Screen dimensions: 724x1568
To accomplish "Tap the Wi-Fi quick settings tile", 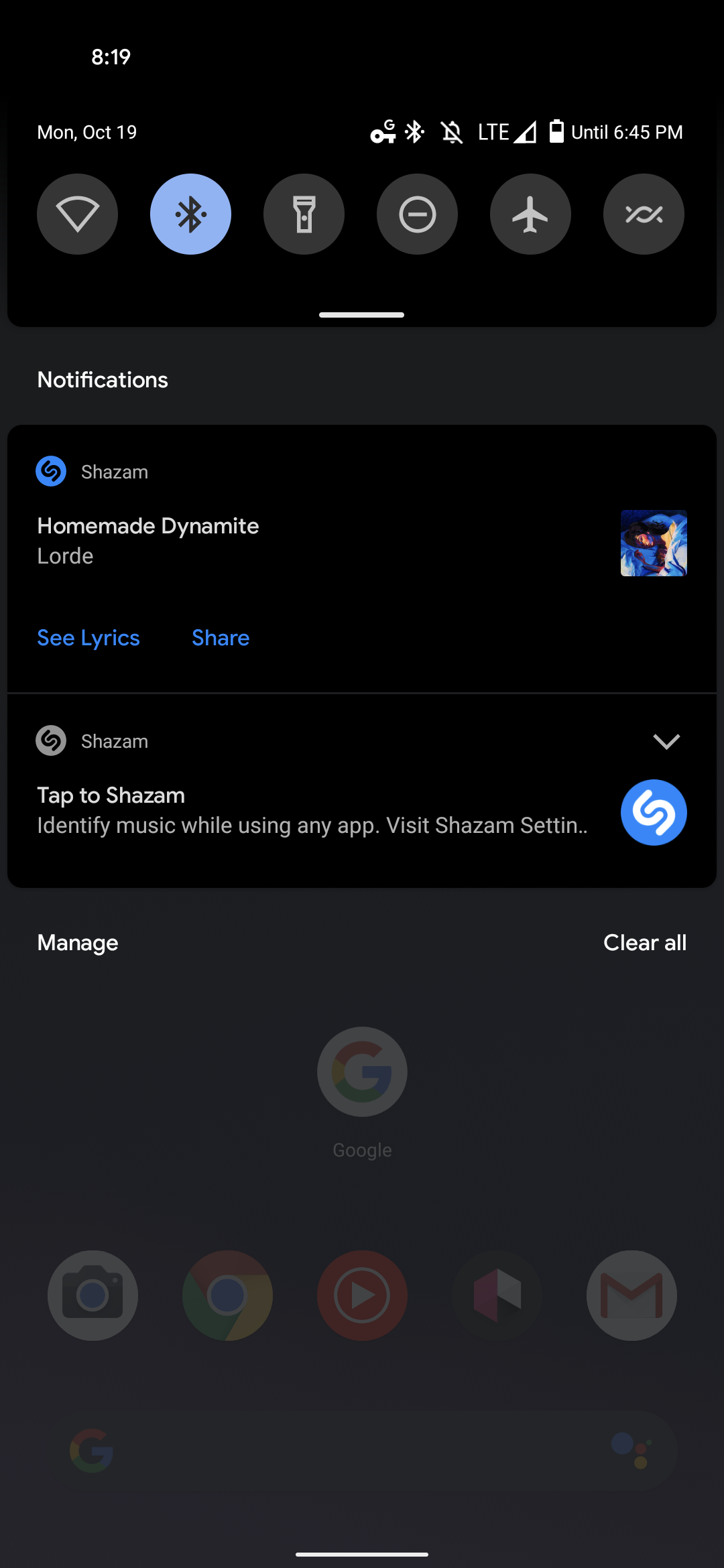I will [x=77, y=214].
